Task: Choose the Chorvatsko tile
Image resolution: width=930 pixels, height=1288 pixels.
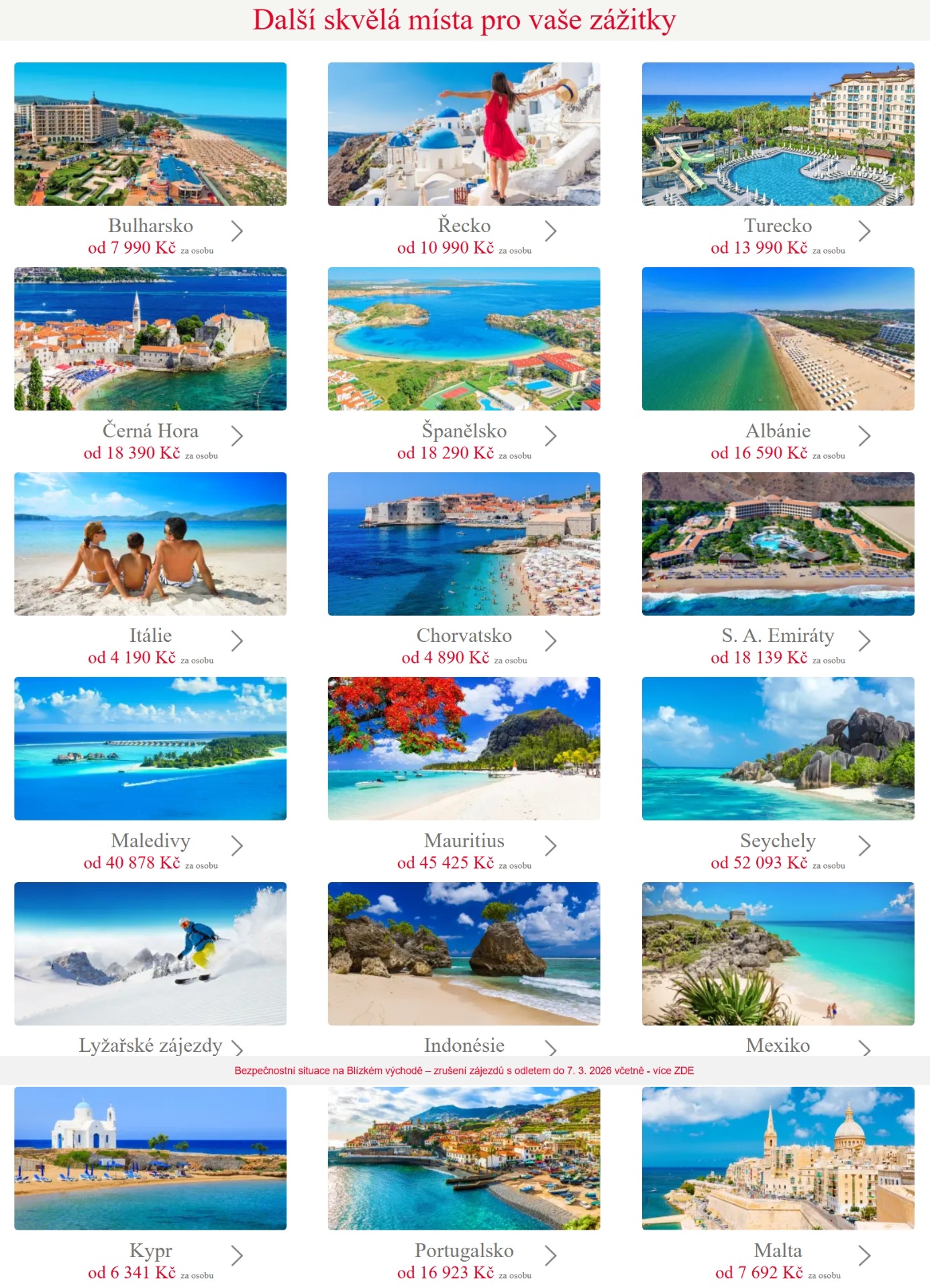Action: pyautogui.click(x=464, y=543)
